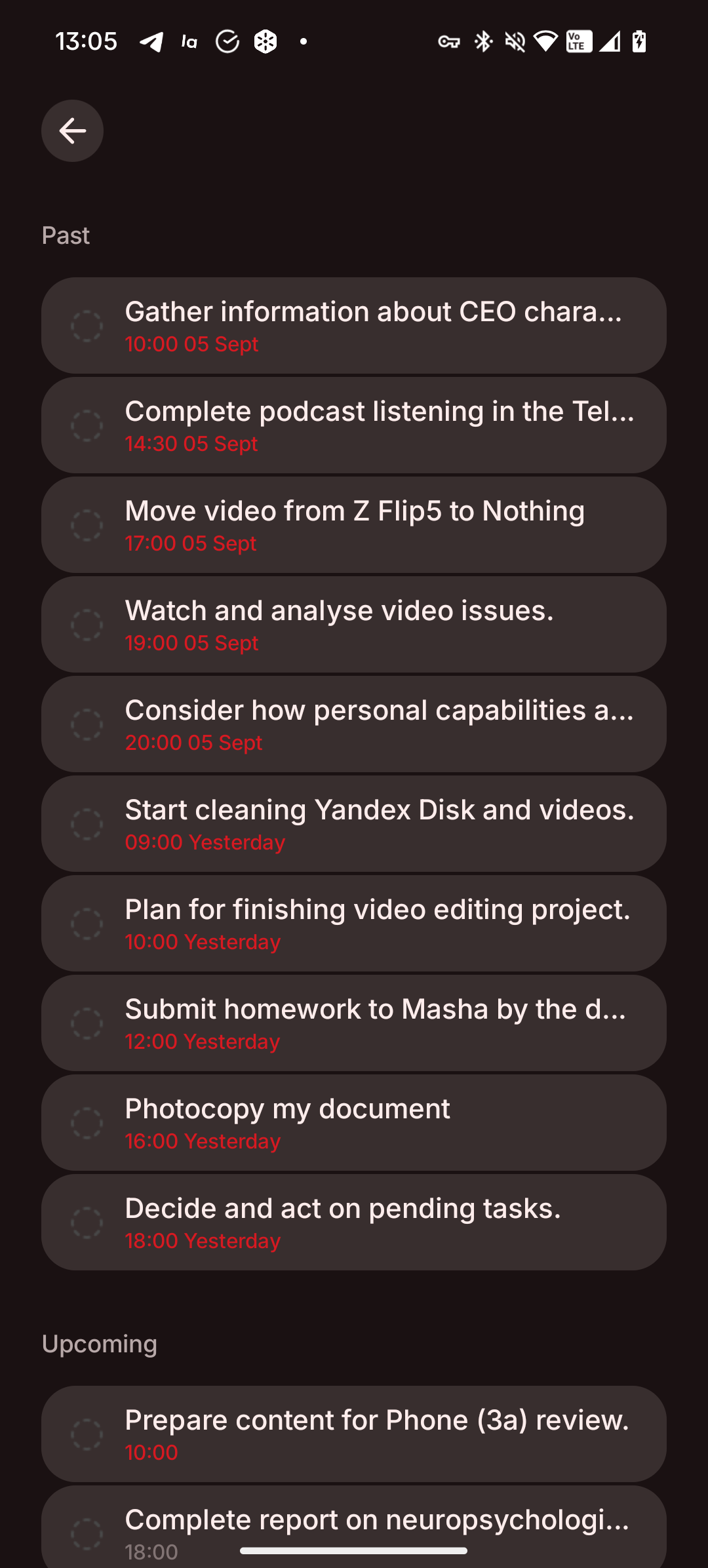
Task: Open 'Prepare content for Phone (3a) review'
Action: click(x=374, y=1434)
